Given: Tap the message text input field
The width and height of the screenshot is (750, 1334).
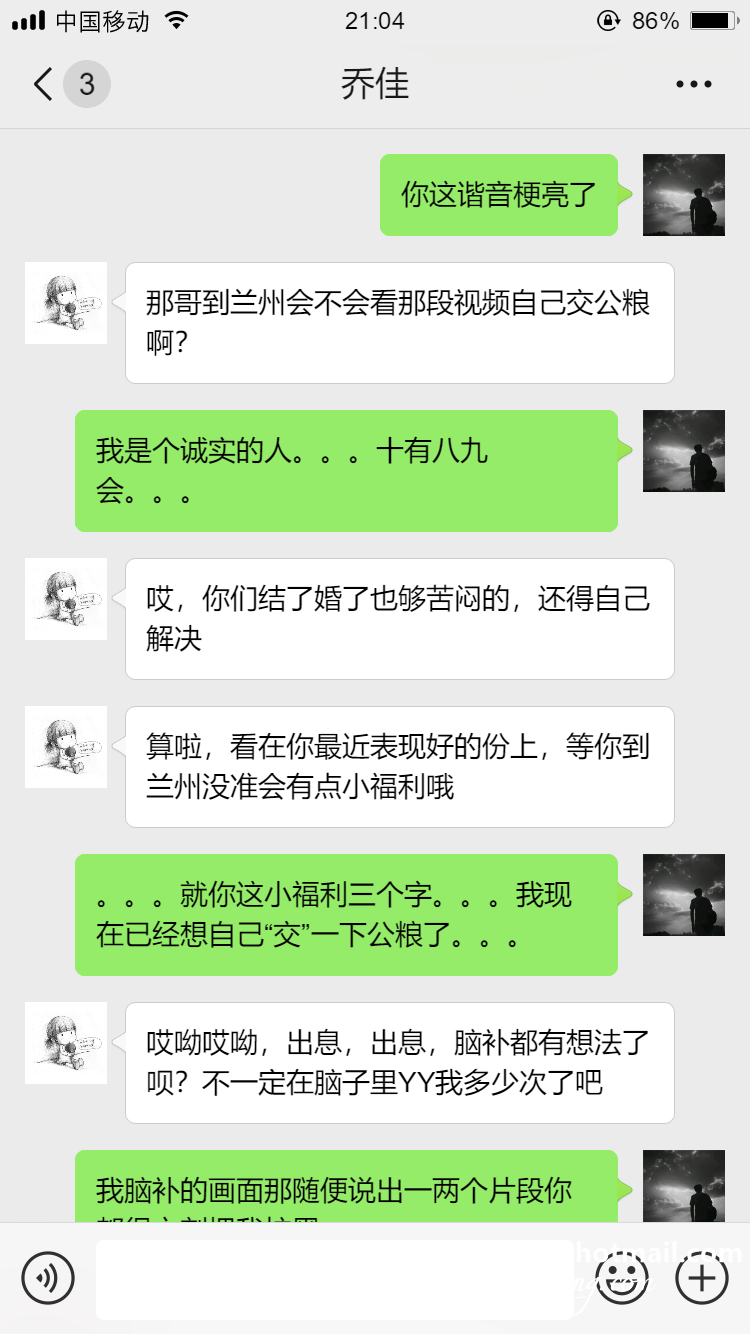Looking at the screenshot, I should click(x=335, y=1278).
